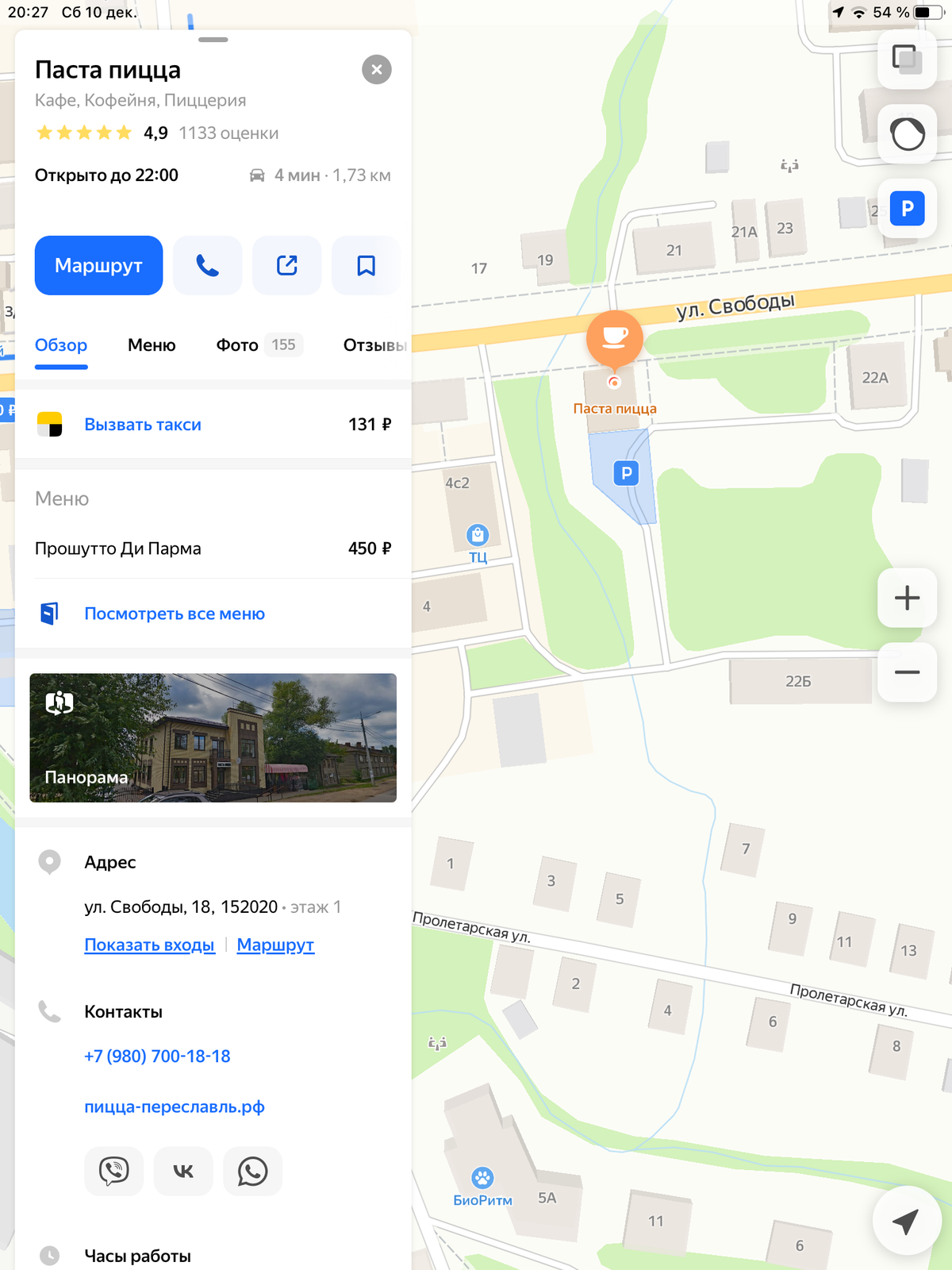
Task: Center map on my location
Action: coord(905,1222)
